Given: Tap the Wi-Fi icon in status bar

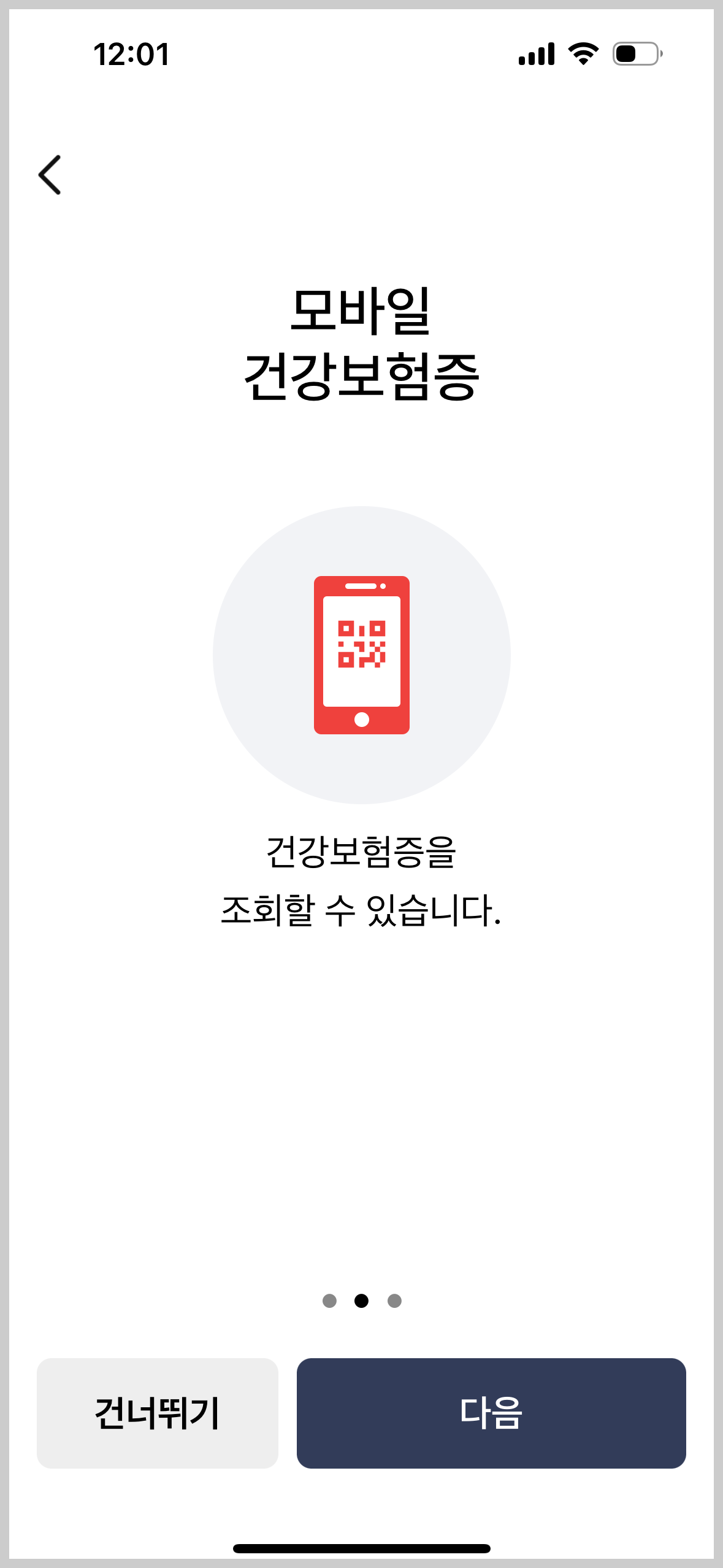Looking at the screenshot, I should click(581, 55).
